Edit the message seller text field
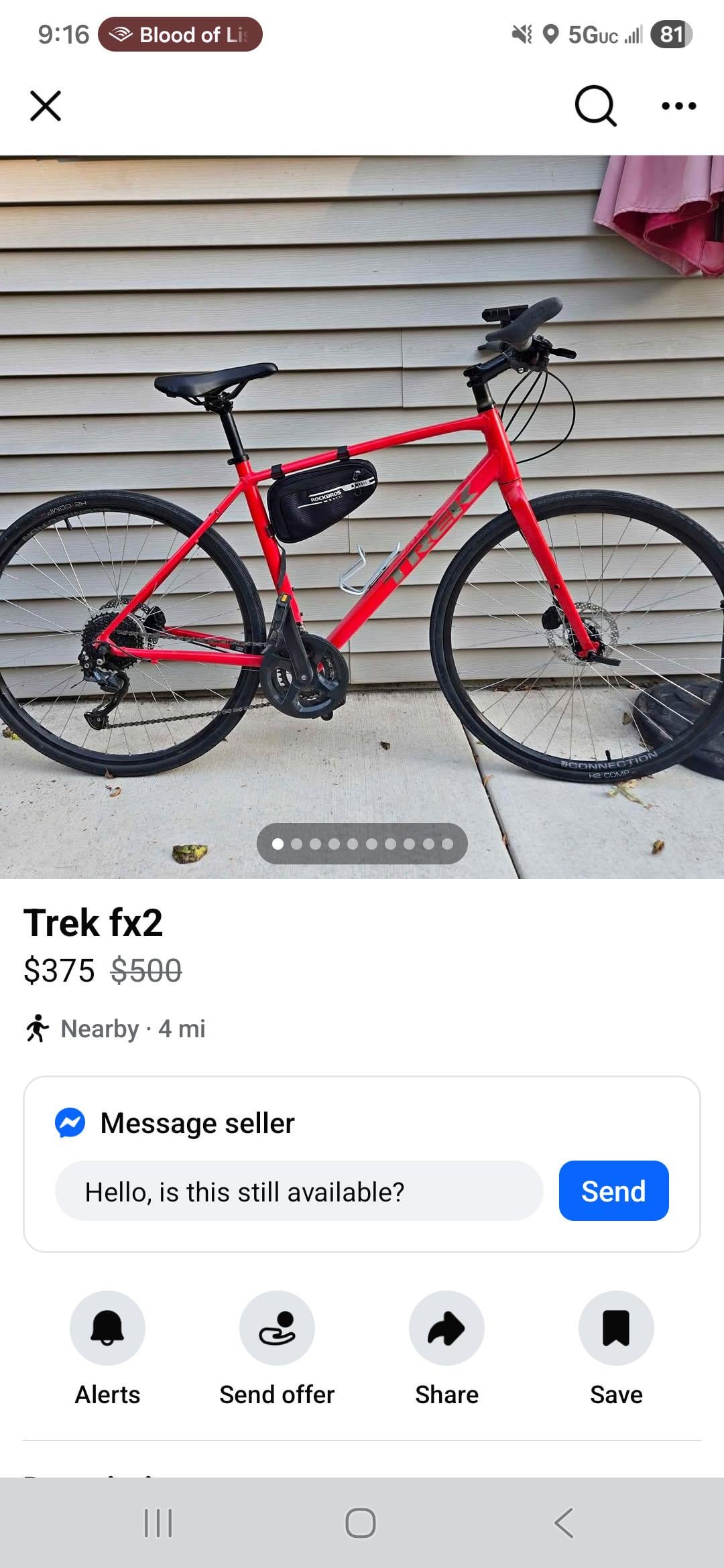Screen dimensions: 724x1568 pyautogui.click(x=298, y=1191)
